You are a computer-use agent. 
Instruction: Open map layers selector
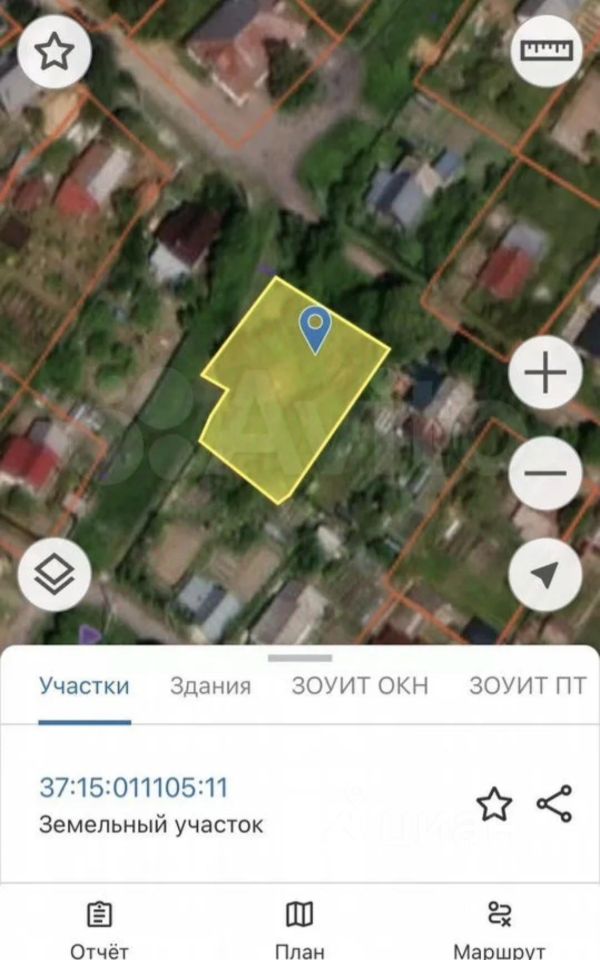coord(54,575)
